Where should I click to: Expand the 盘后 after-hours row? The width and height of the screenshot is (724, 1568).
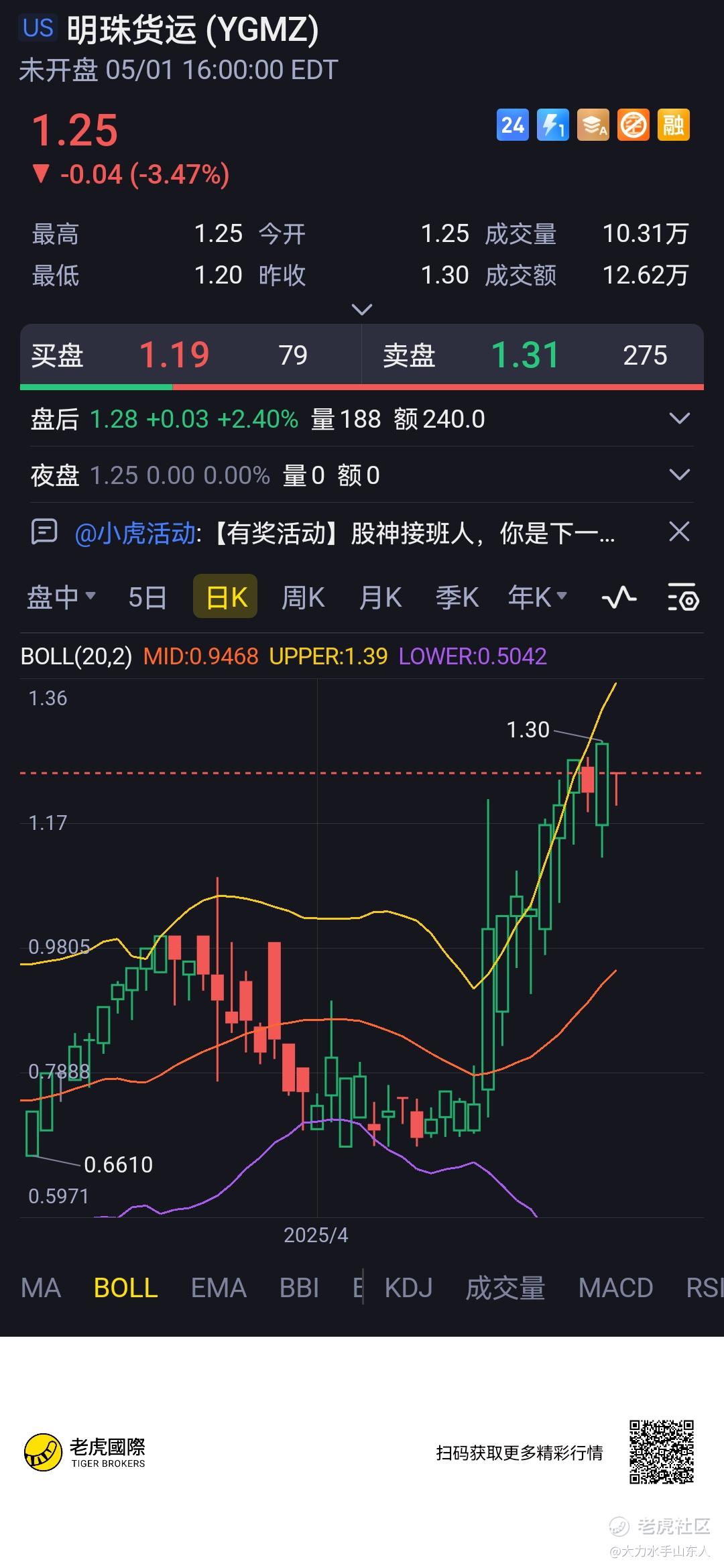[x=680, y=419]
